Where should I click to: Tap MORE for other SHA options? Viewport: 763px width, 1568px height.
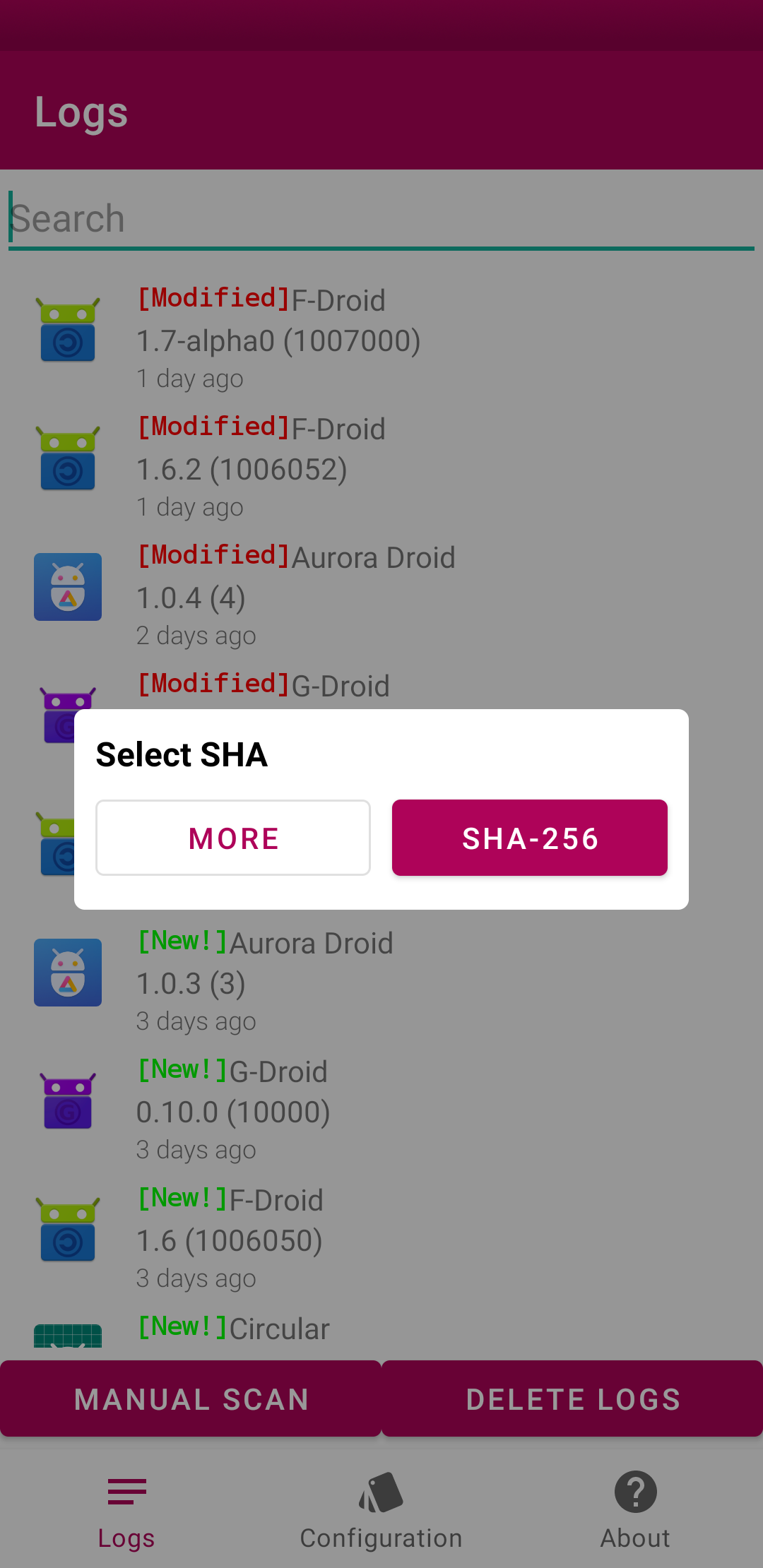pos(233,838)
